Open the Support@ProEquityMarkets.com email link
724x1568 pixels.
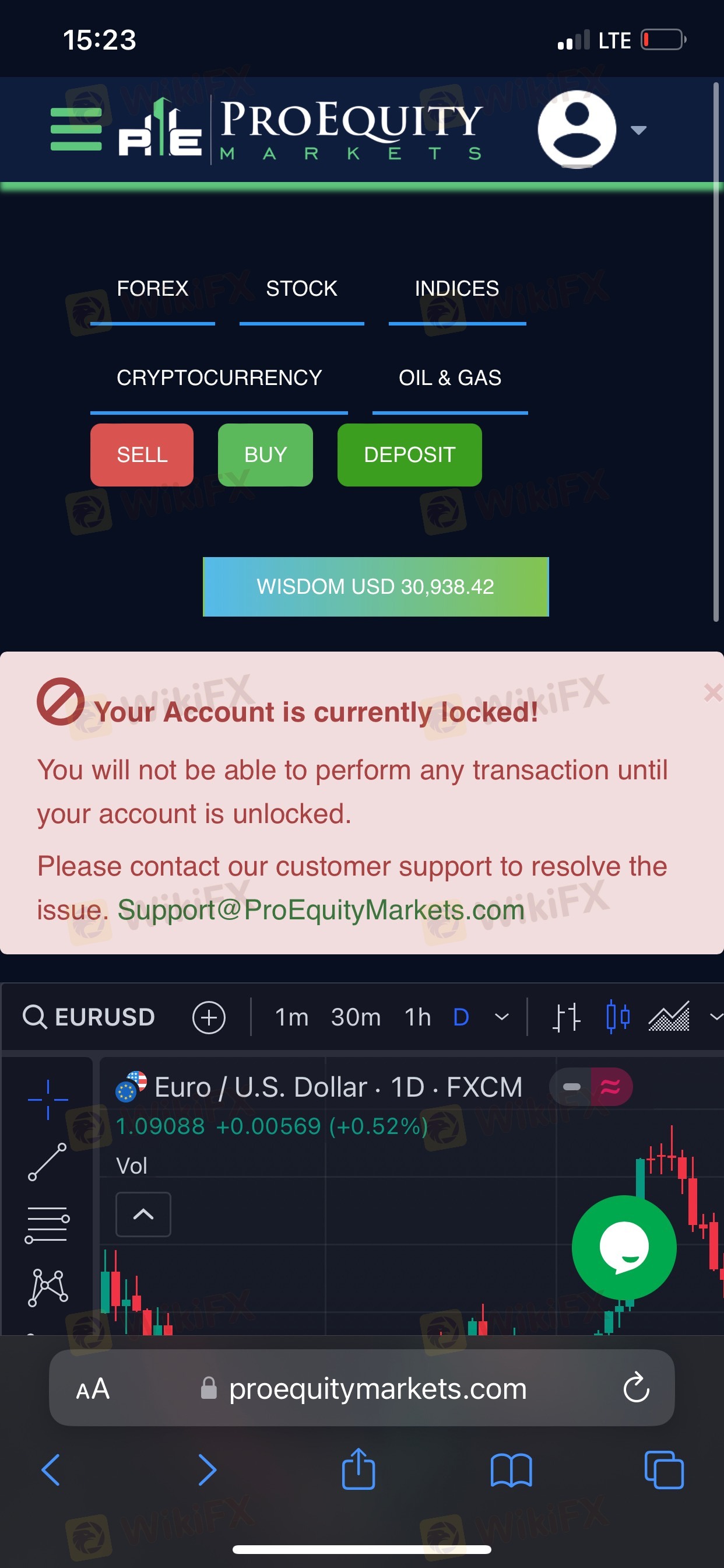tap(321, 910)
